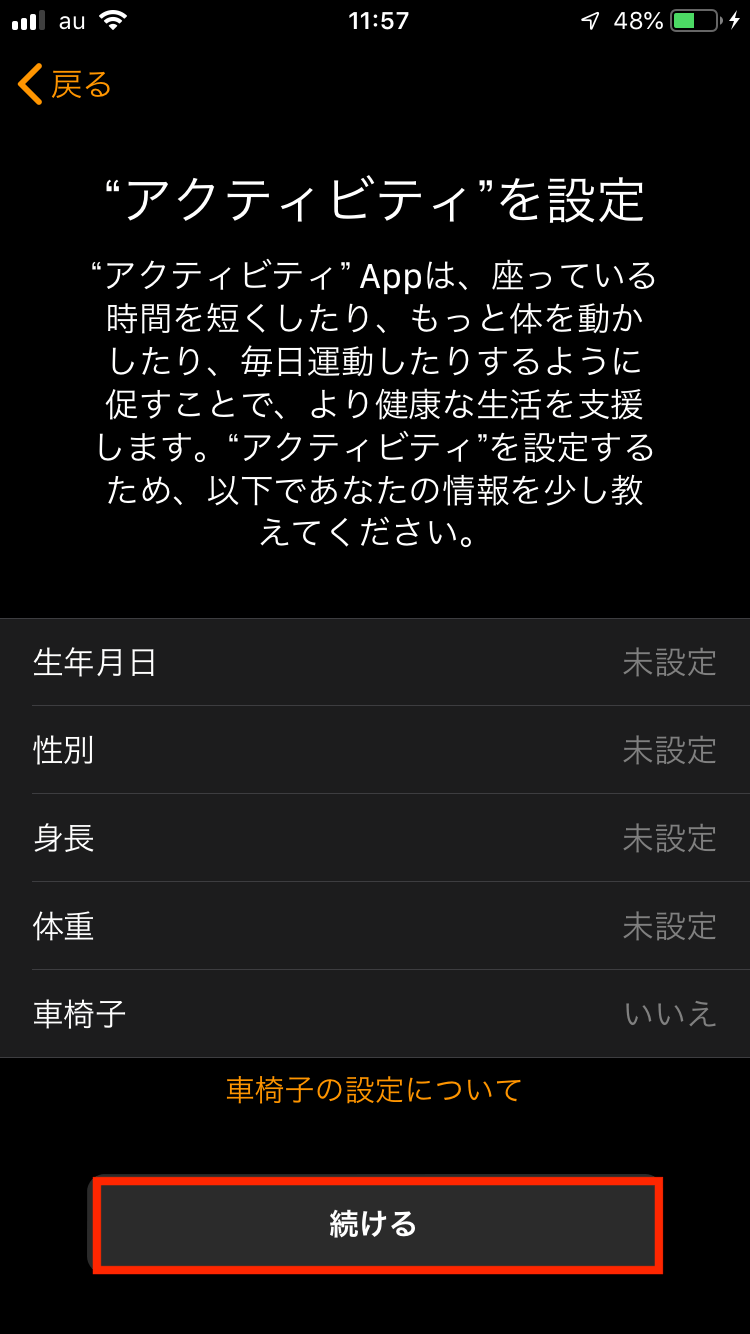The height and width of the screenshot is (1334, 750).
Task: Open the 性別 gender row
Action: (375, 750)
